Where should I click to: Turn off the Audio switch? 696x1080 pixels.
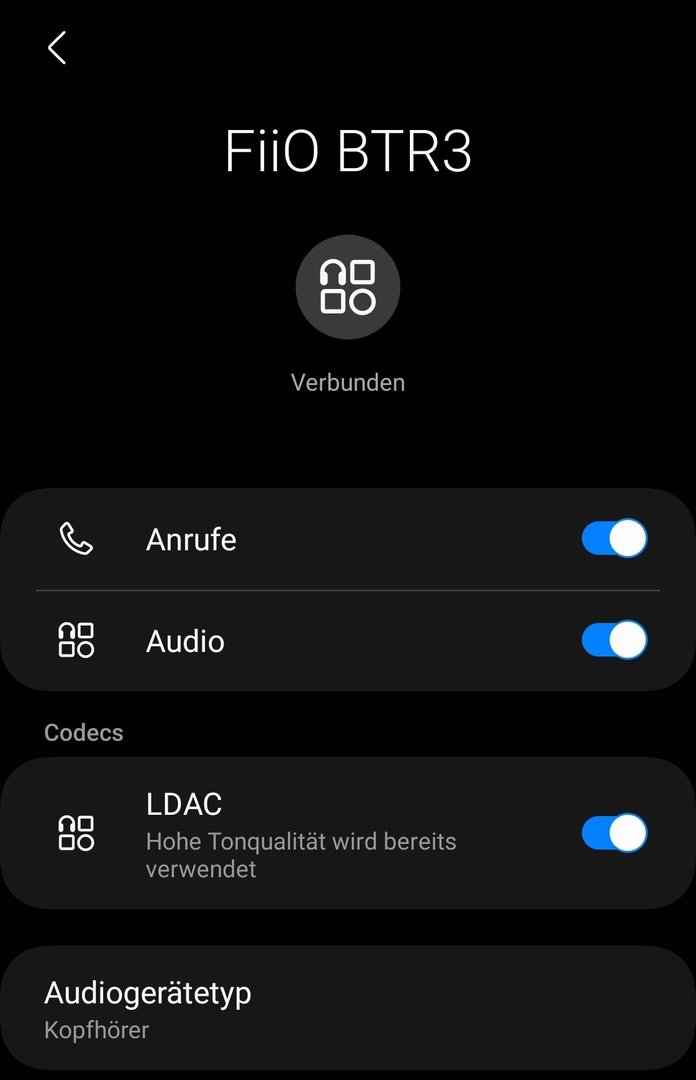click(614, 640)
